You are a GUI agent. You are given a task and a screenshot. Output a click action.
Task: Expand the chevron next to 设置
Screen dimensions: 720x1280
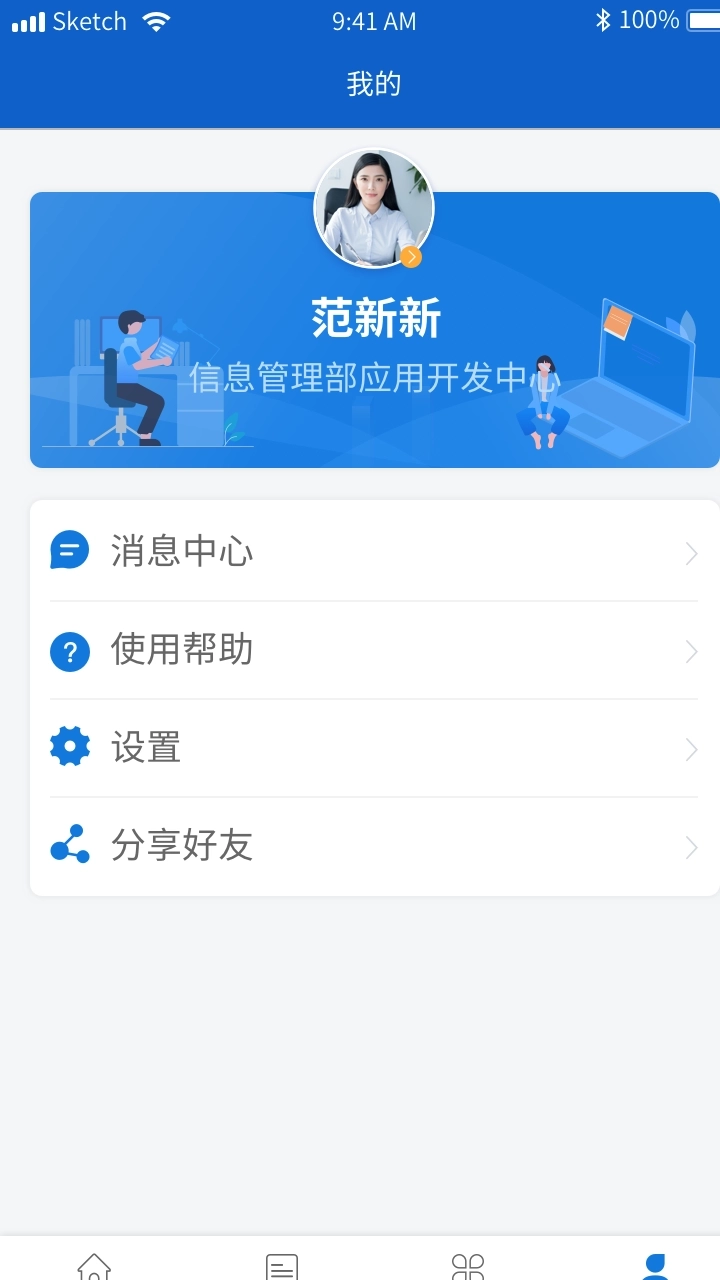[691, 748]
